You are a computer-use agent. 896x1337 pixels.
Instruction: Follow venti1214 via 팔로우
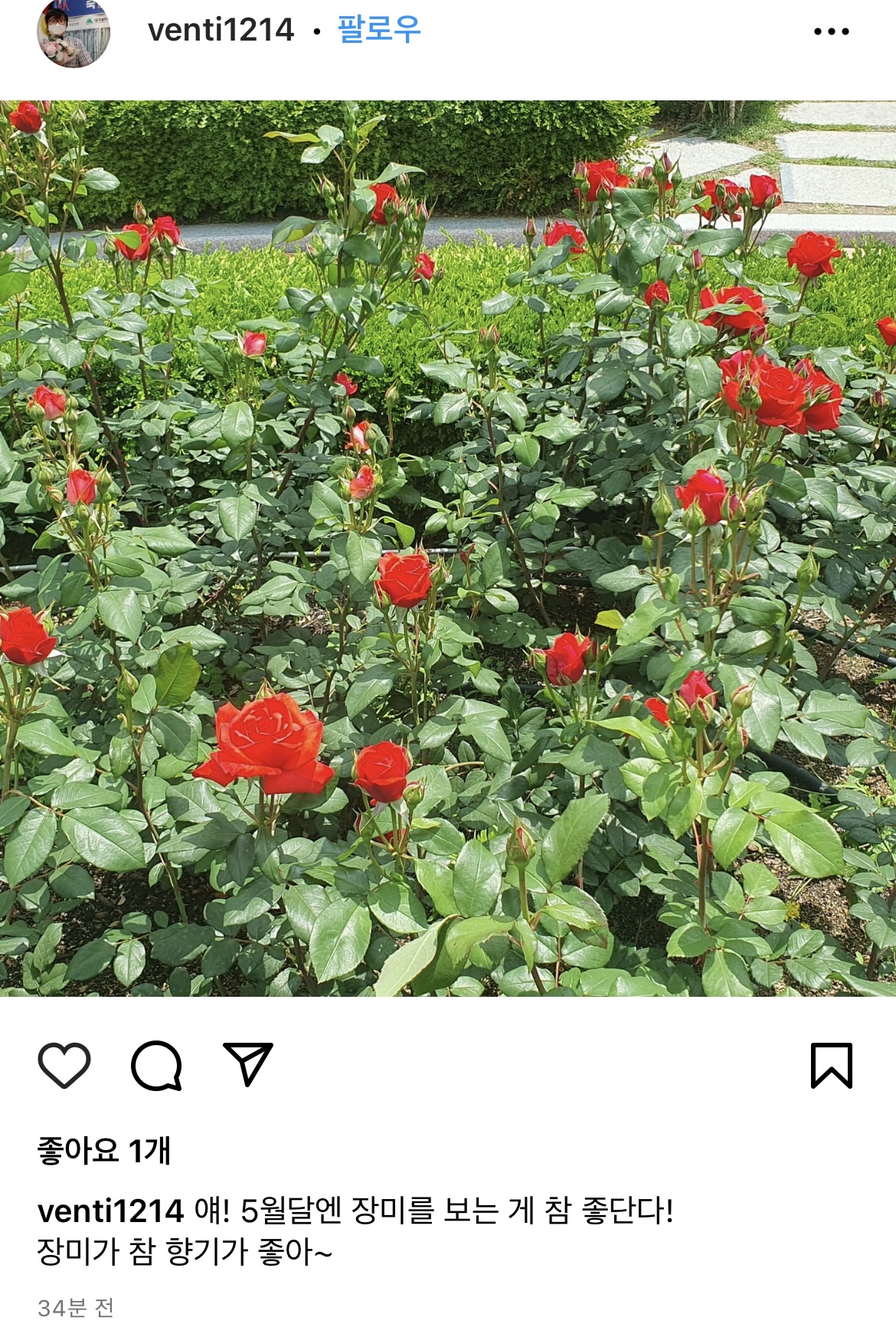pyautogui.click(x=379, y=31)
